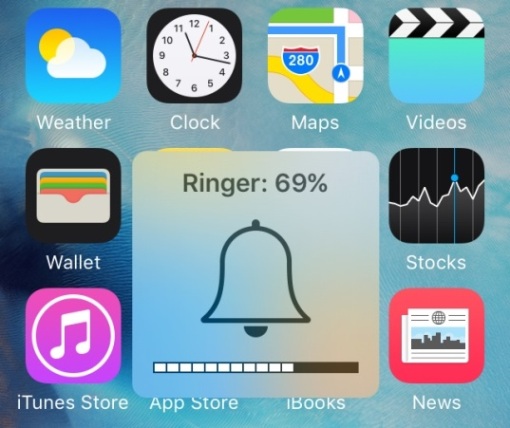The height and width of the screenshot is (428, 510).
Task: Open the Stocks app
Action: pyautogui.click(x=436, y=196)
